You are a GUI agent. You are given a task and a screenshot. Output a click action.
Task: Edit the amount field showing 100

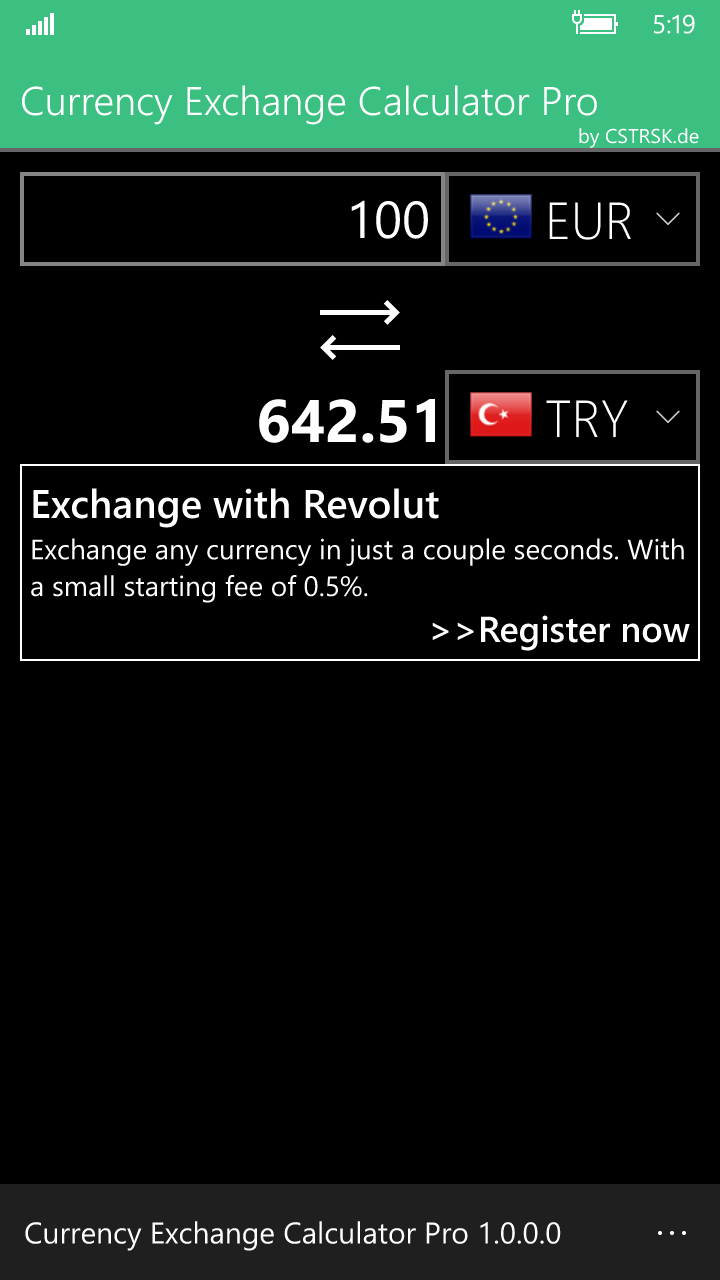(232, 220)
